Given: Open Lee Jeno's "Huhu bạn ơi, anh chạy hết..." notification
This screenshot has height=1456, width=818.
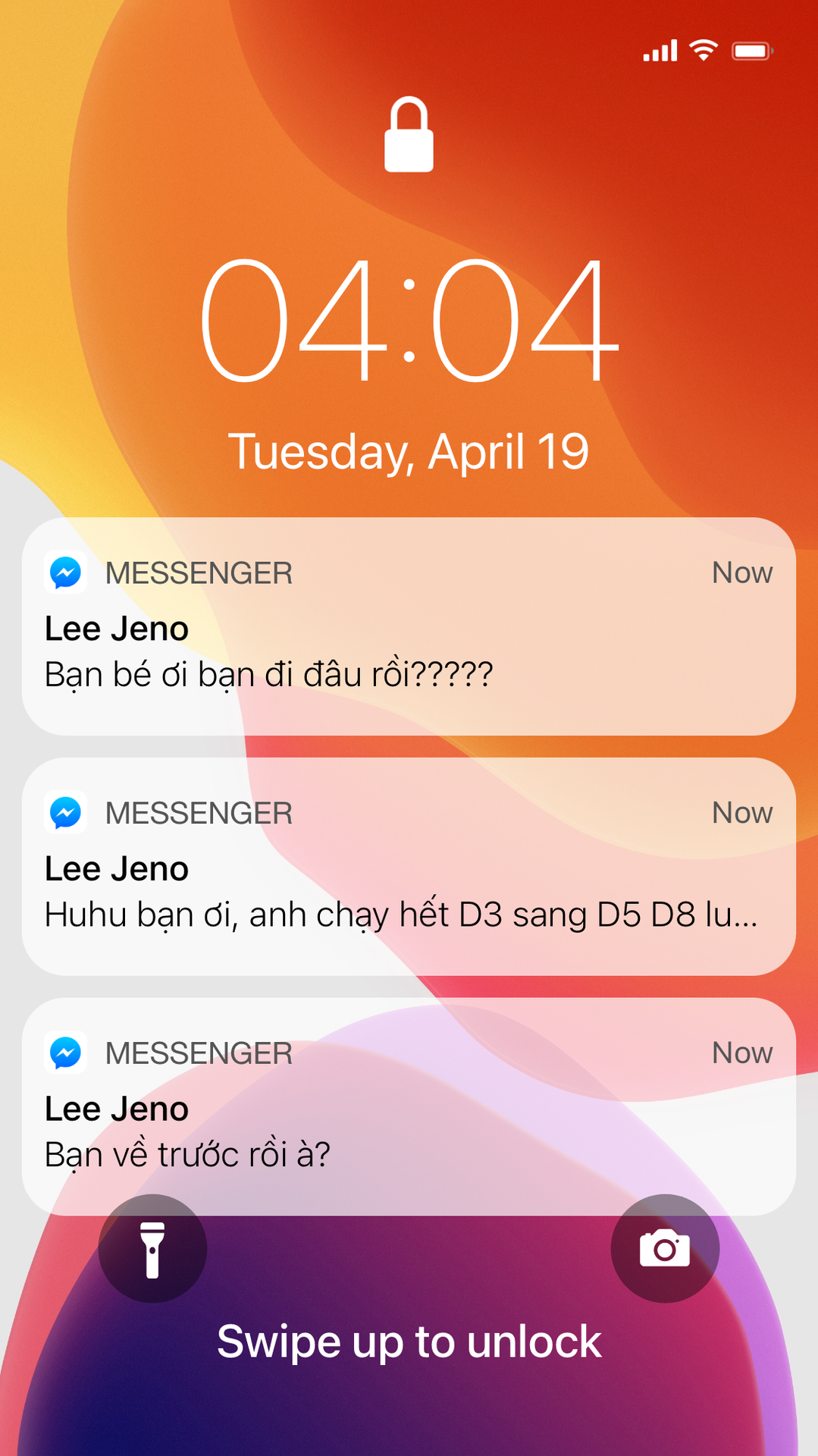Looking at the screenshot, I should coord(409,866).
